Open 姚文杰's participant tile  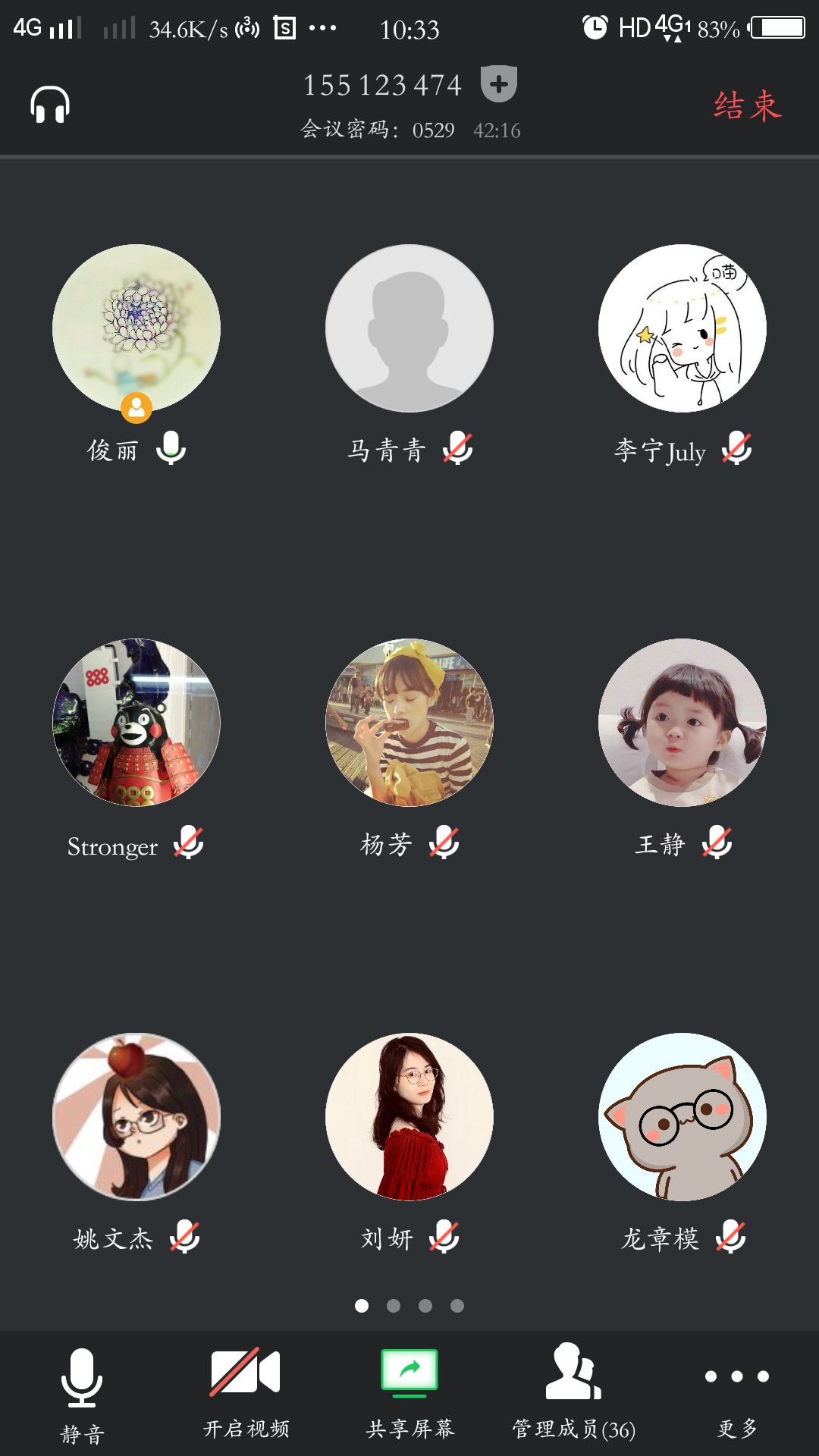pos(136,1117)
